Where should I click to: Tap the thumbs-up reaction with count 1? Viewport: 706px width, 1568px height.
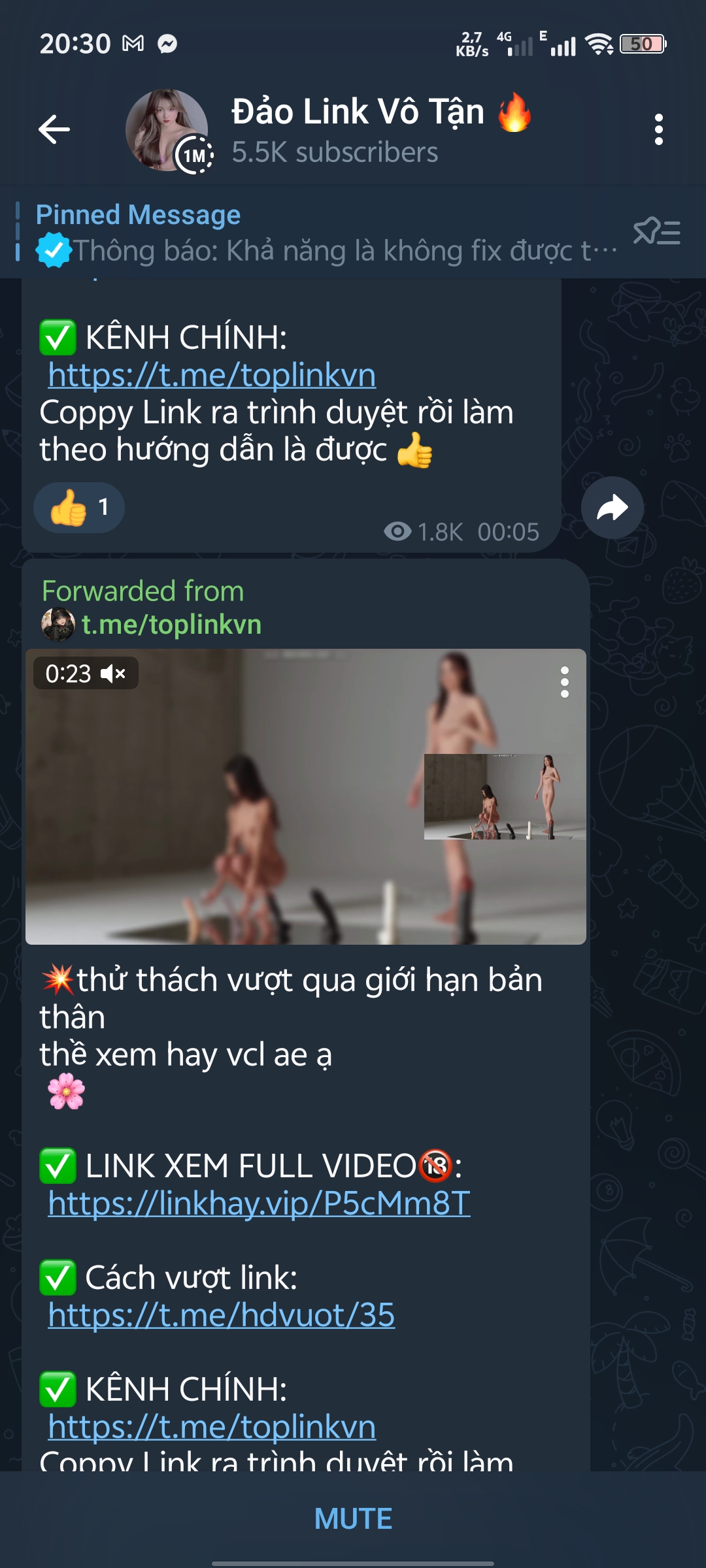point(78,508)
